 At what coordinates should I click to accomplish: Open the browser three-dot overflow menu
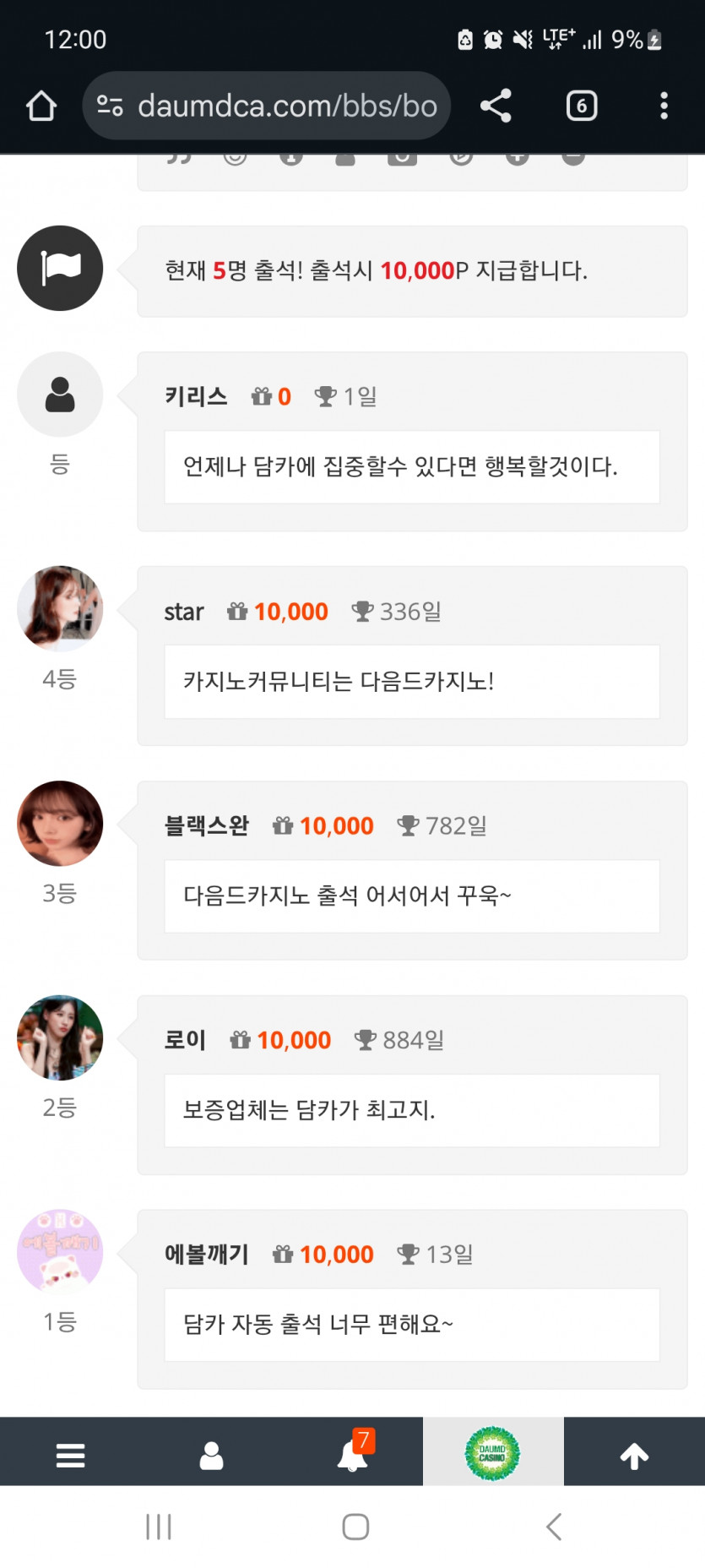tap(664, 105)
